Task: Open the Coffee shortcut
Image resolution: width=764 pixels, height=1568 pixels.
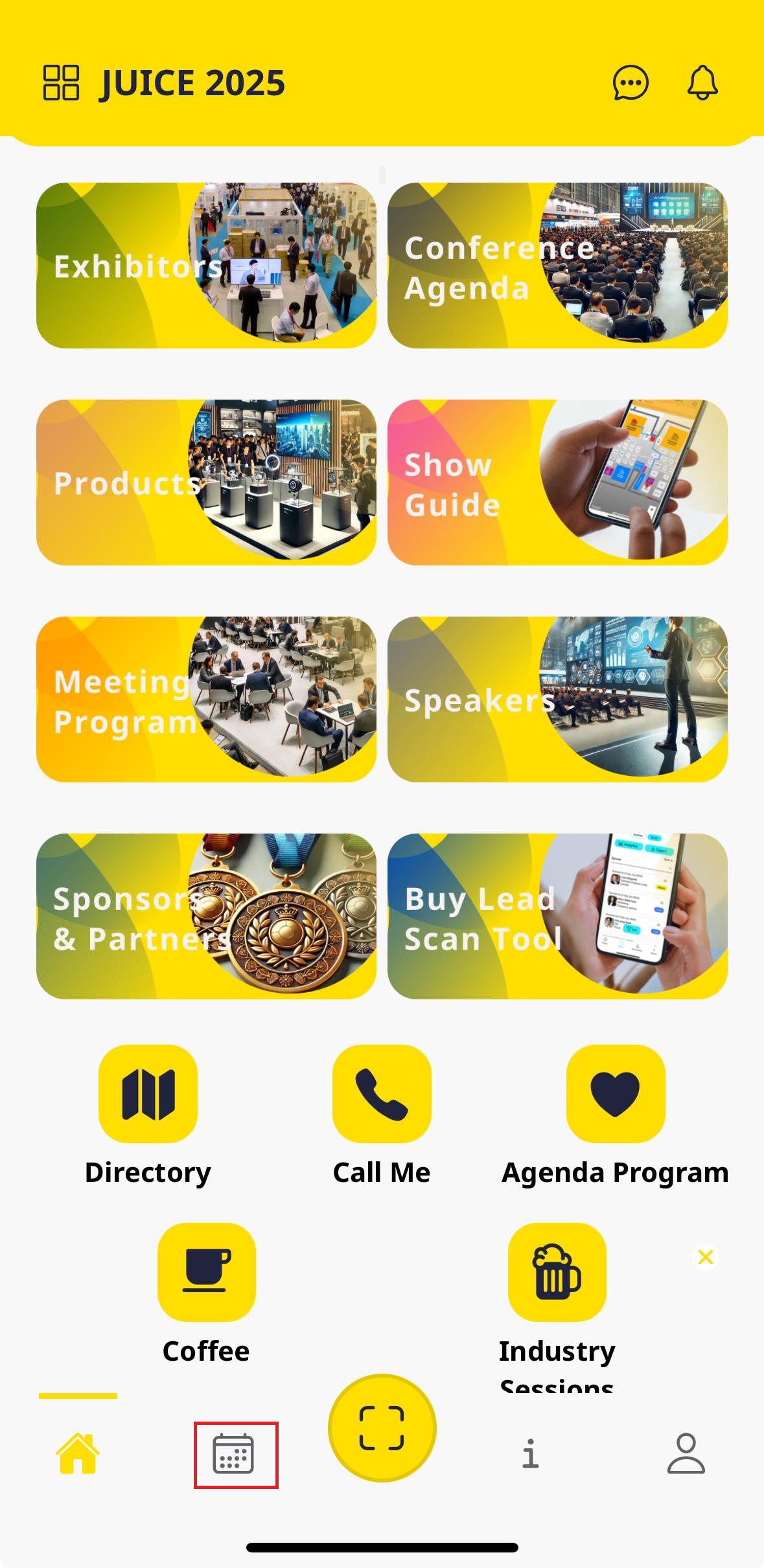Action: 206,1272
